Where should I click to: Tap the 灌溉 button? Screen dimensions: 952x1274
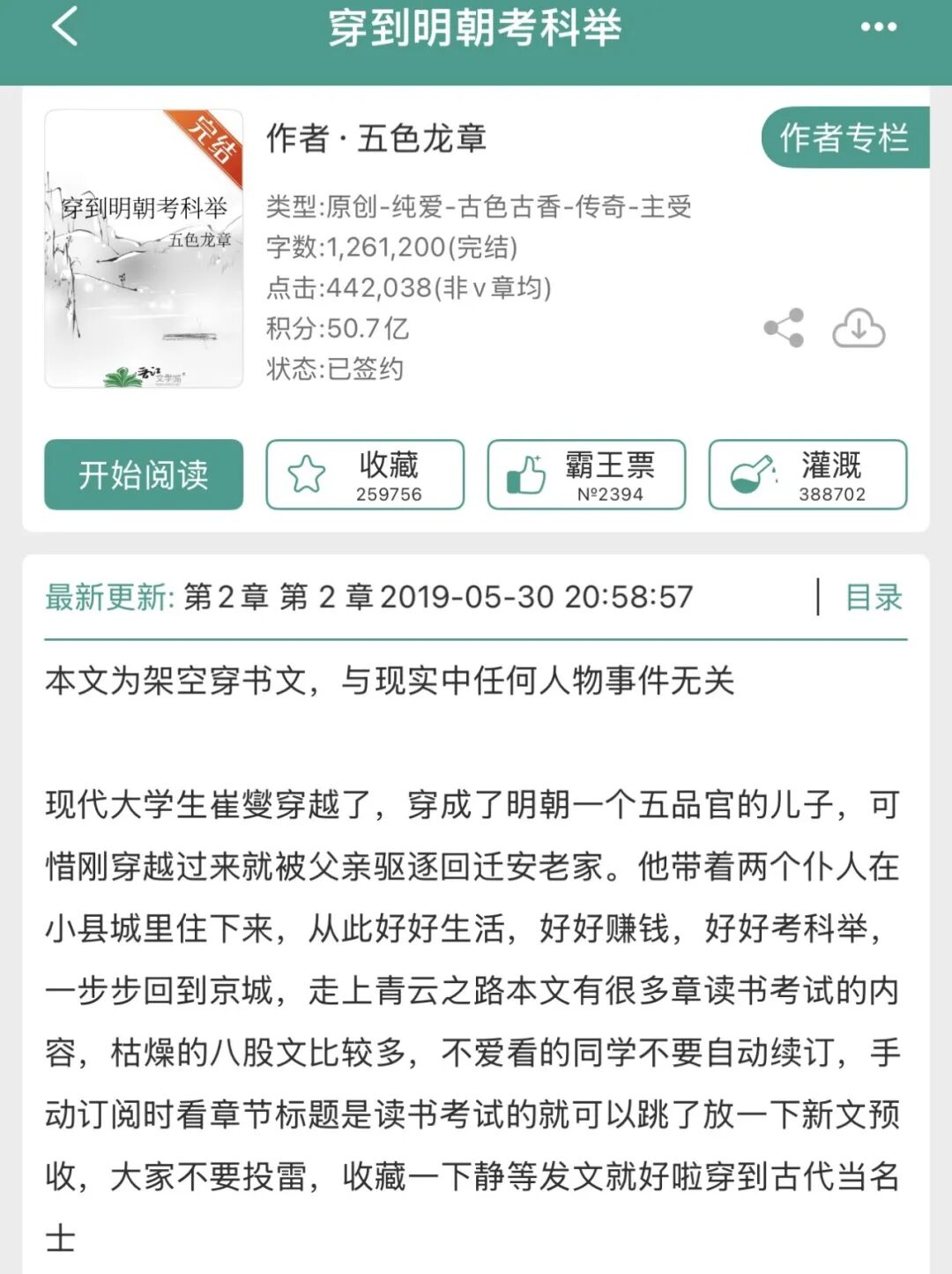pos(807,474)
